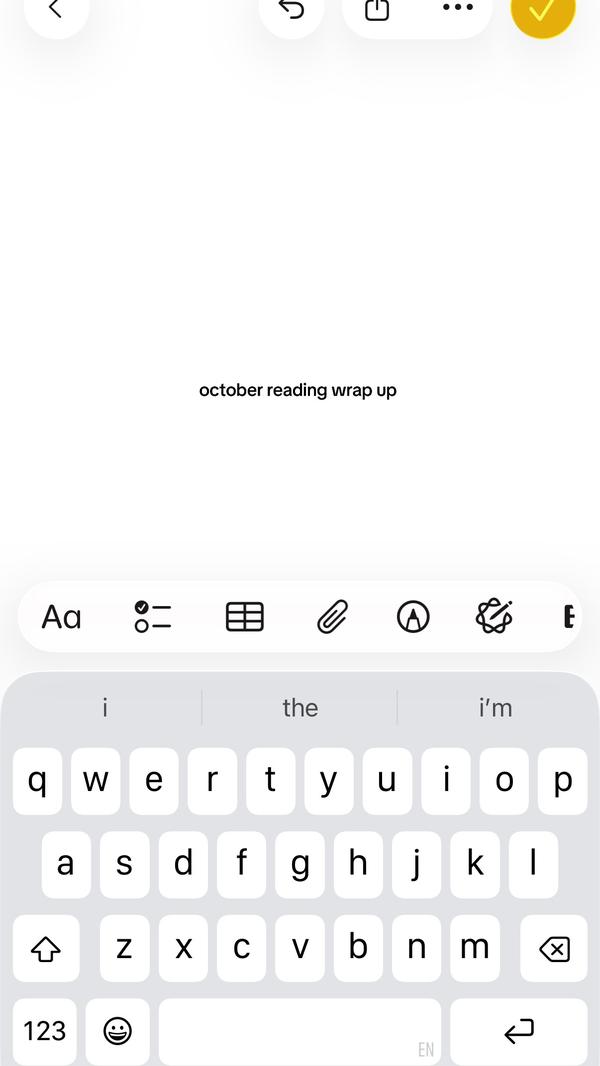Place cursor in the note text line
Image resolution: width=600 pixels, height=1066 pixels.
coord(298,390)
